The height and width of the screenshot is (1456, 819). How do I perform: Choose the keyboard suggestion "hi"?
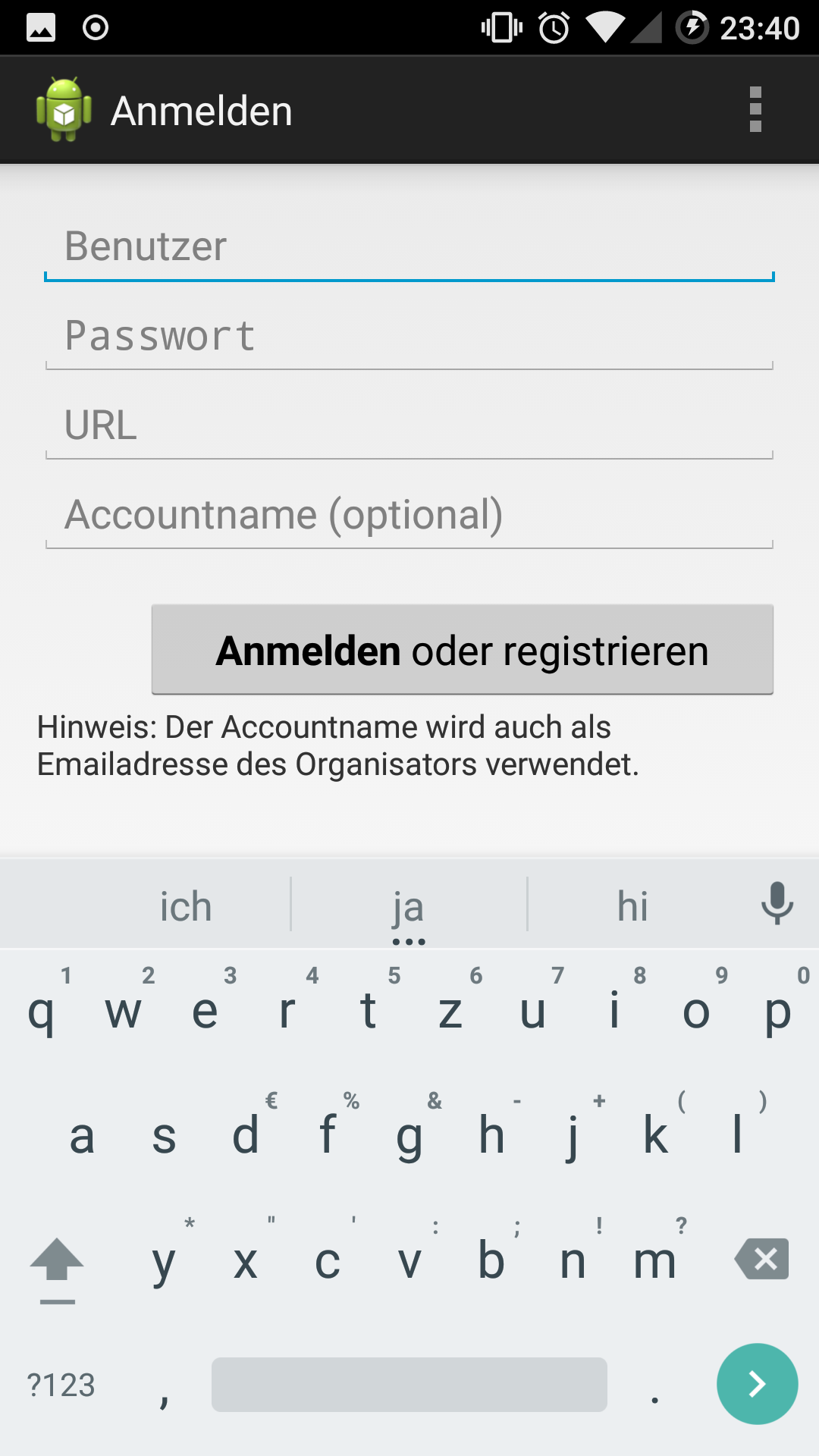tap(632, 905)
